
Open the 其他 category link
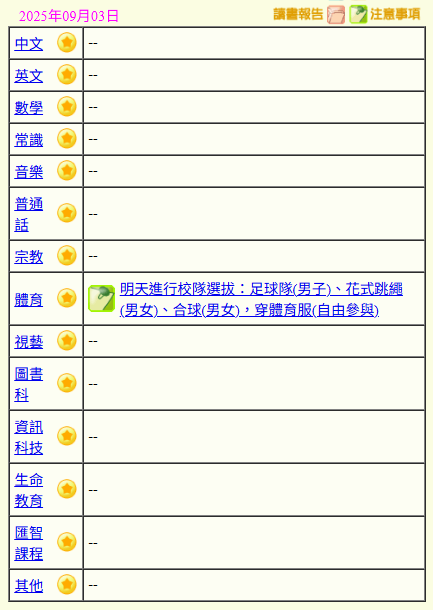29,585
